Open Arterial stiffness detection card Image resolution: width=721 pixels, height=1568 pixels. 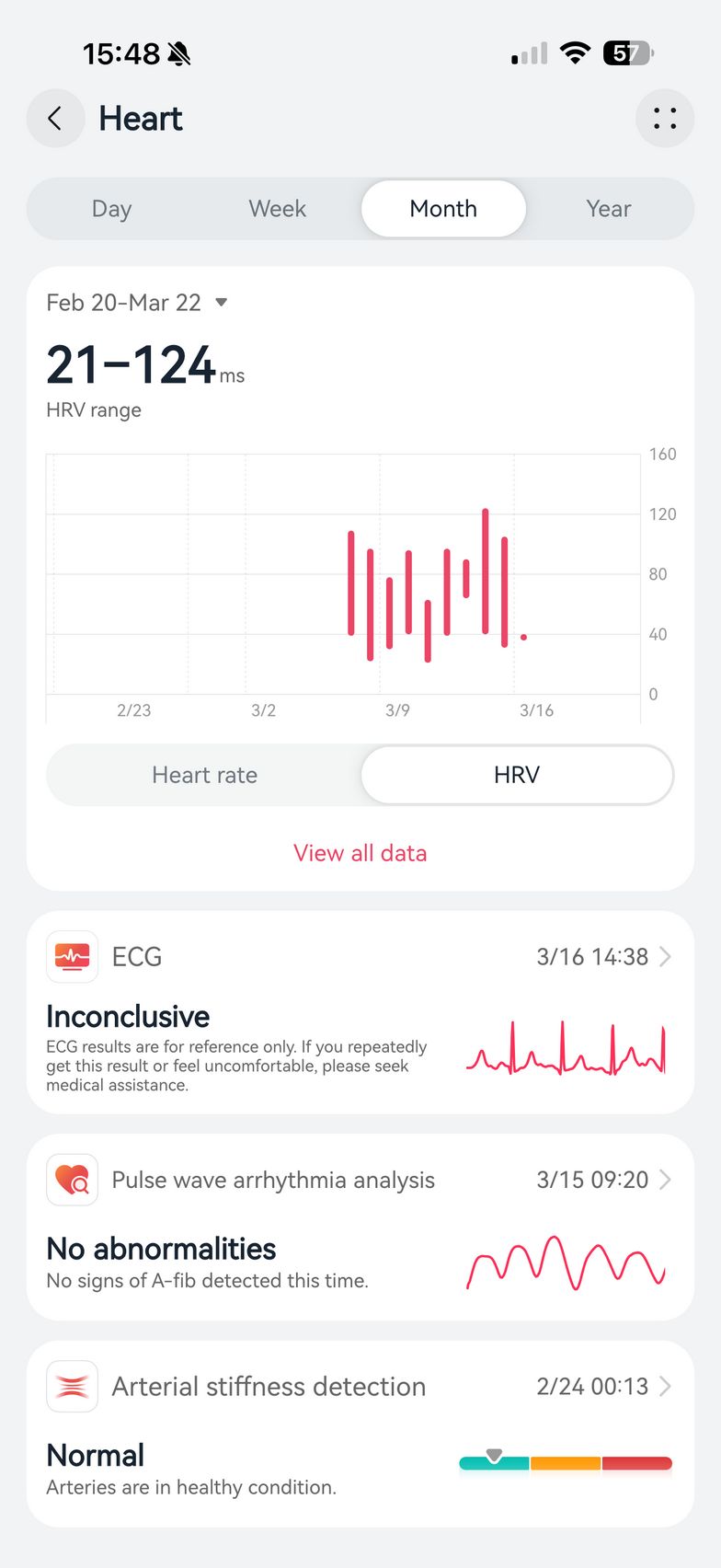click(360, 1433)
